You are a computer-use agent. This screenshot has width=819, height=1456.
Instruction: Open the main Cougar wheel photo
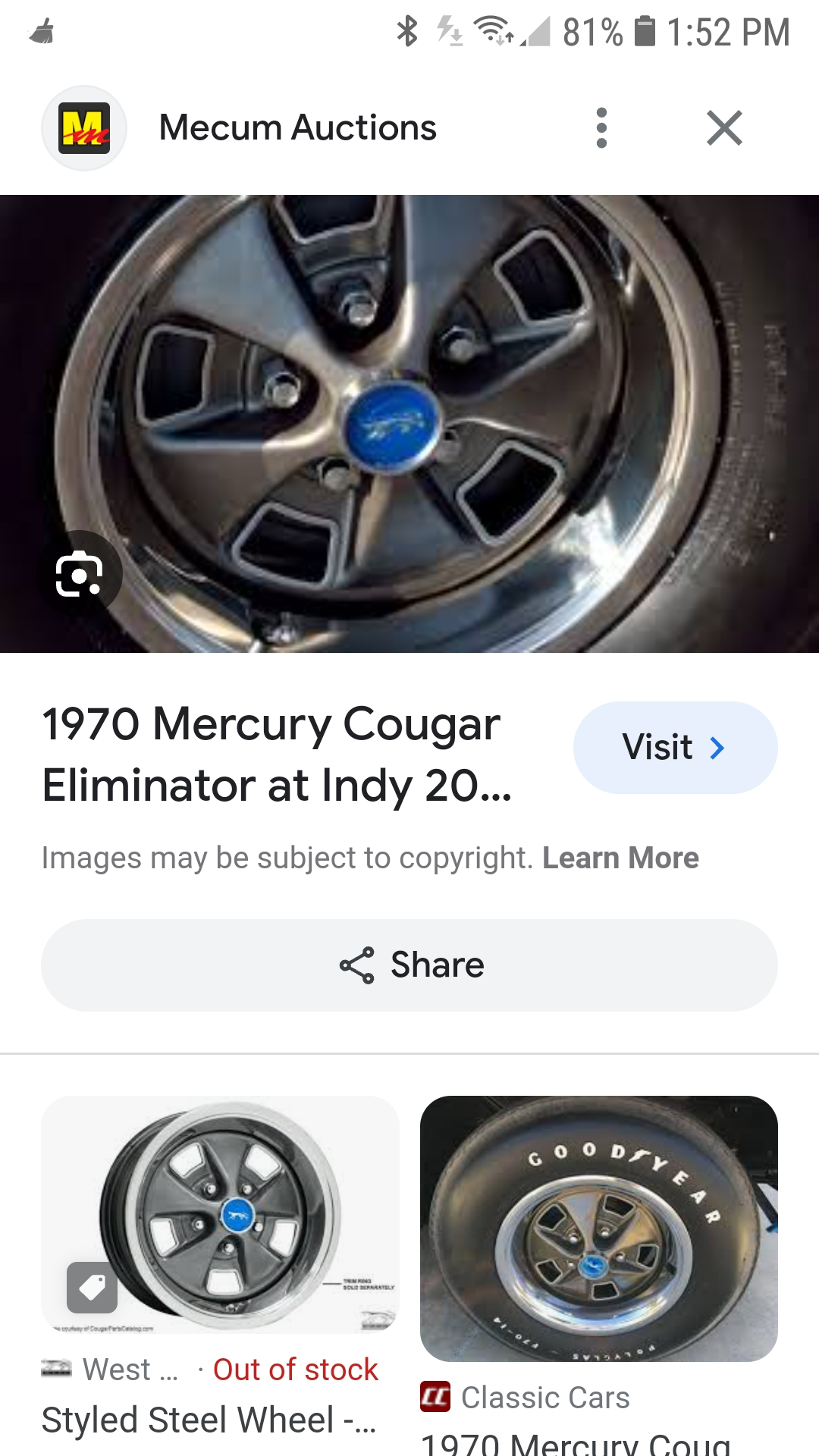click(409, 424)
